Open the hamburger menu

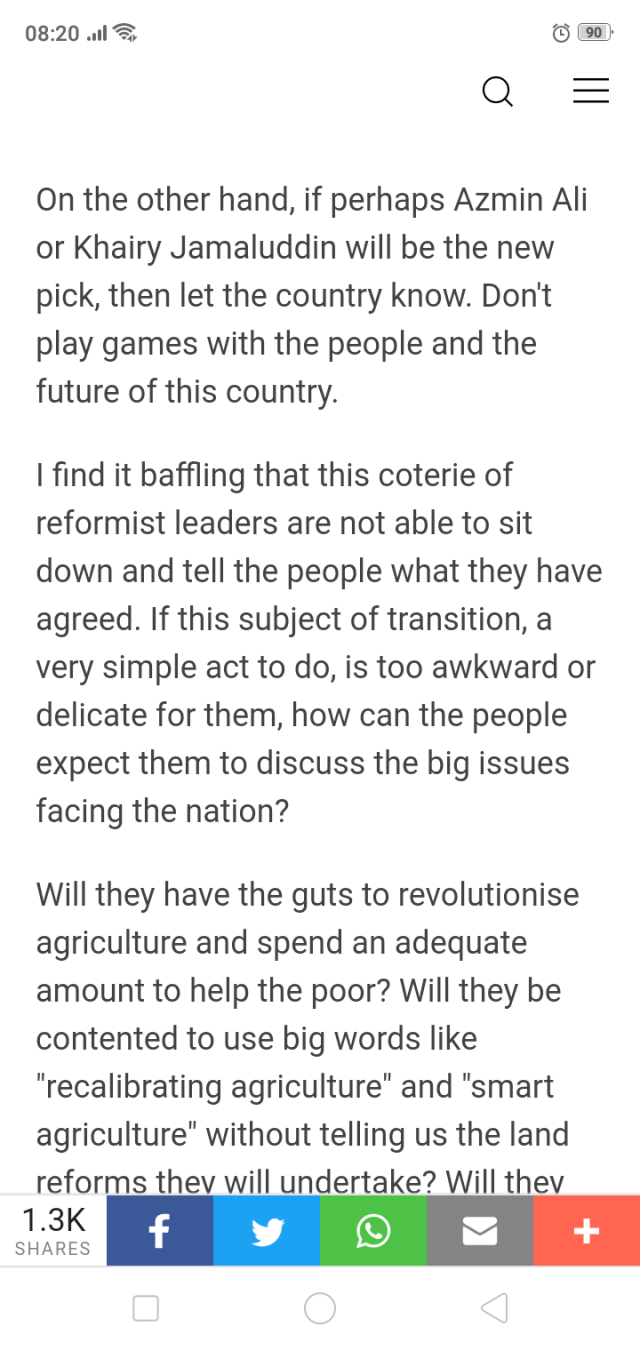click(x=590, y=91)
